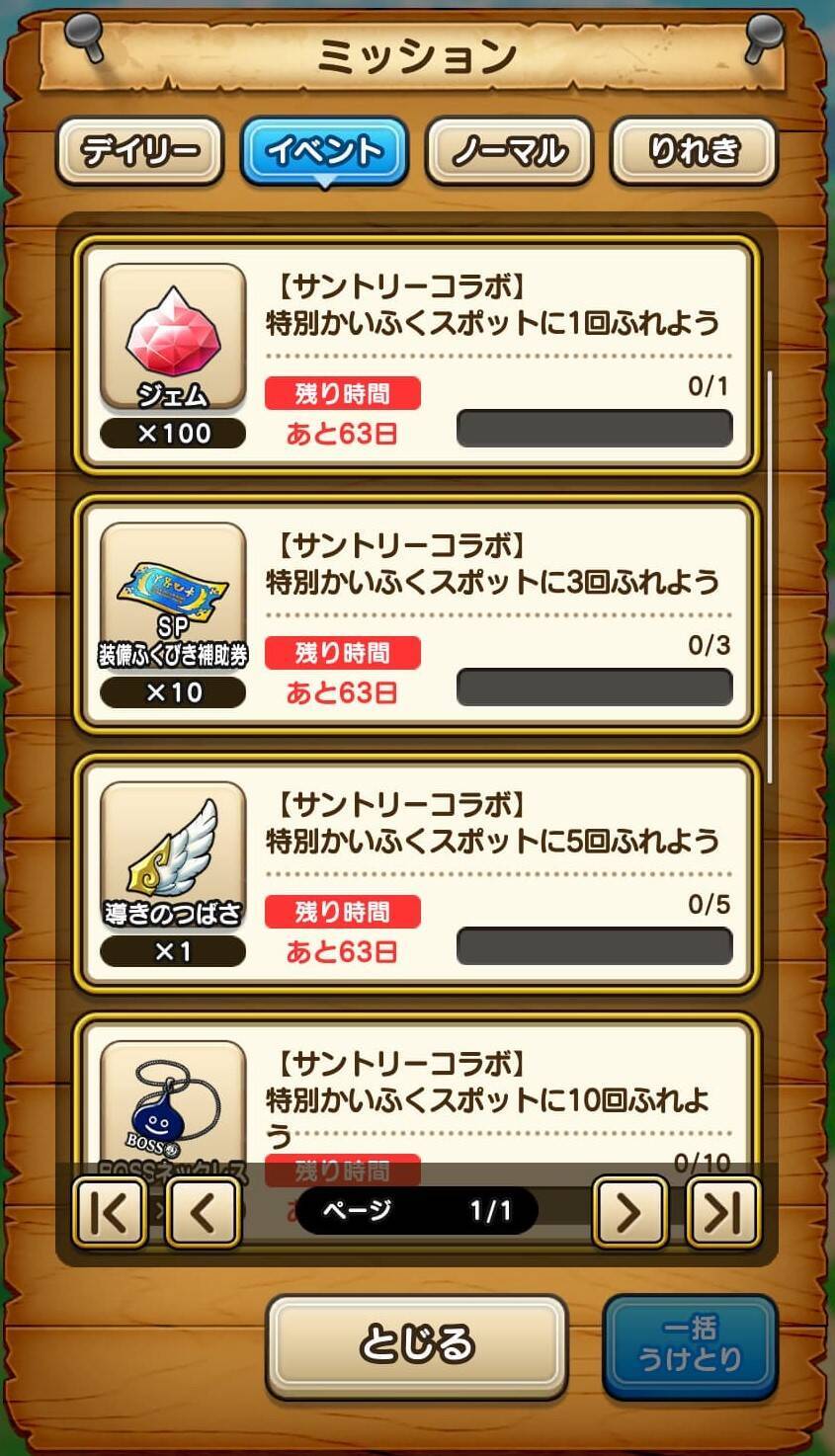Tap the next page arrow >
Image resolution: width=835 pixels, height=1456 pixels.
[x=630, y=1212]
